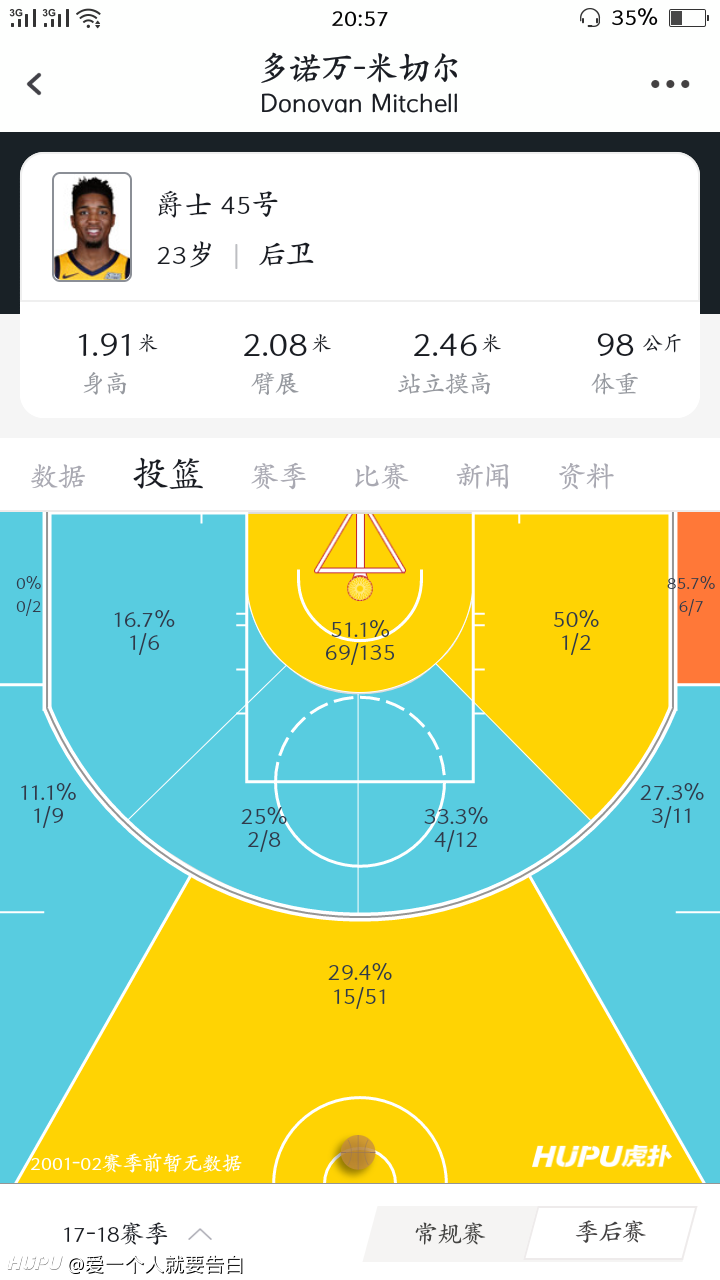Select the 常规赛 regular season option
Viewport: 720px width, 1280px height.
(x=449, y=1233)
